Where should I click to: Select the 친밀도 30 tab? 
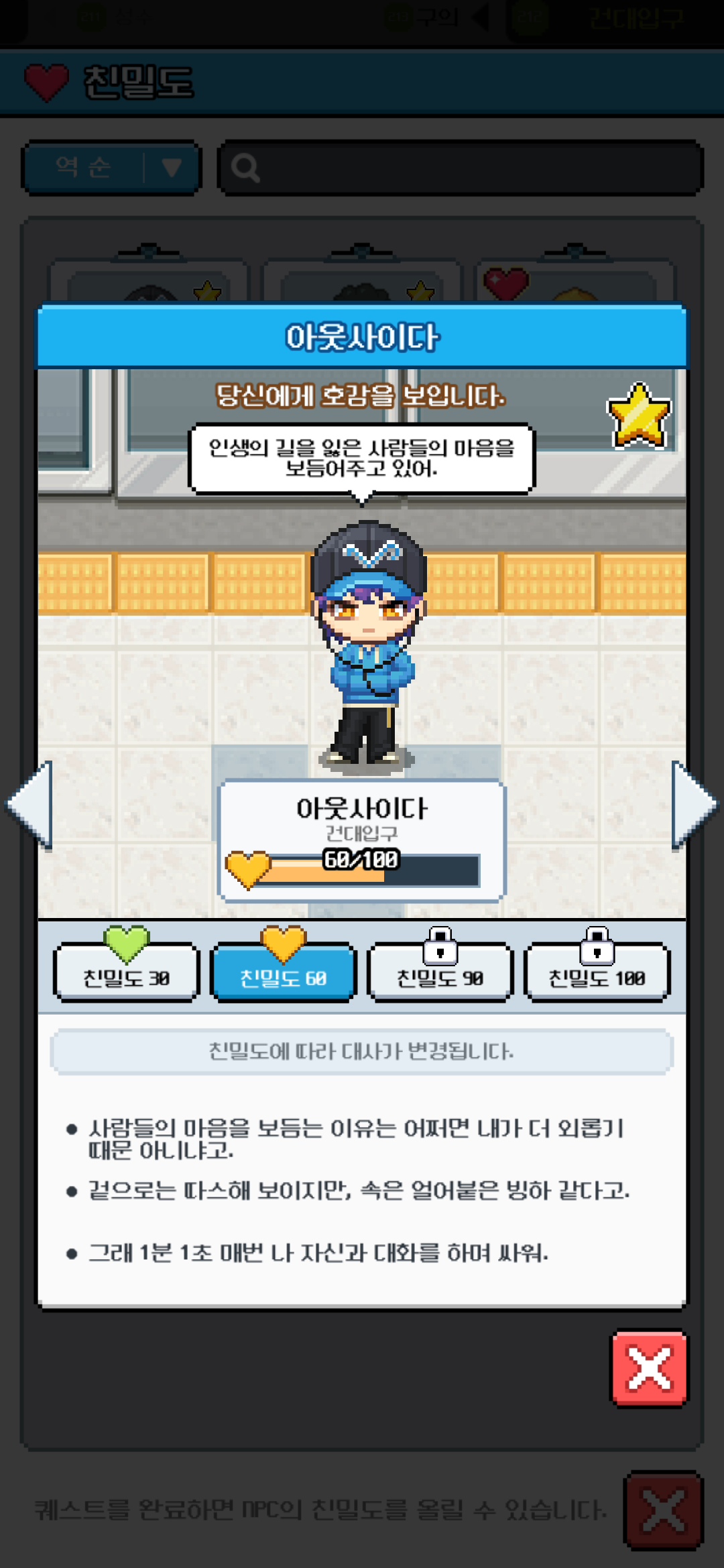pyautogui.click(x=126, y=973)
